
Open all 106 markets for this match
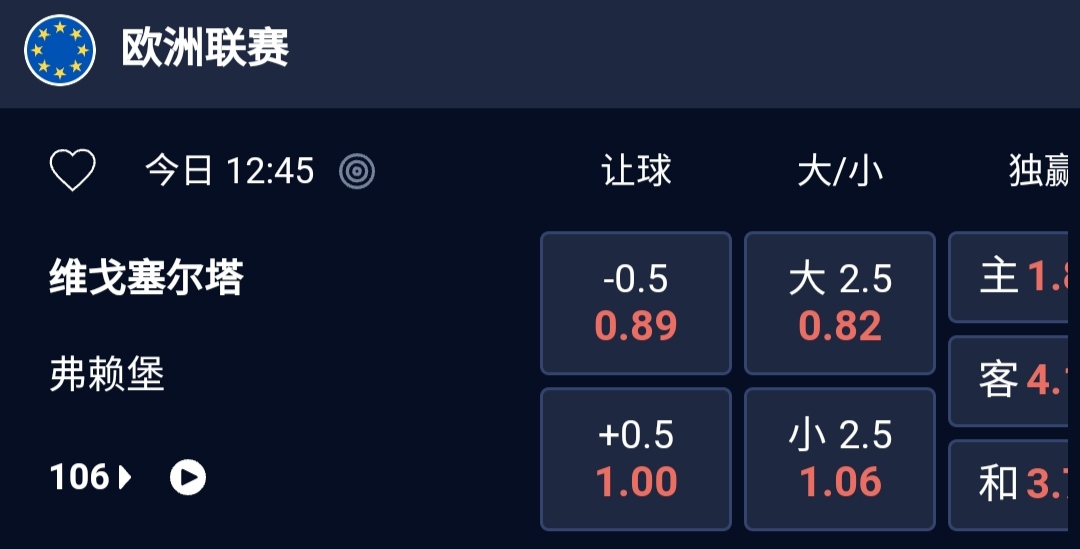click(91, 478)
